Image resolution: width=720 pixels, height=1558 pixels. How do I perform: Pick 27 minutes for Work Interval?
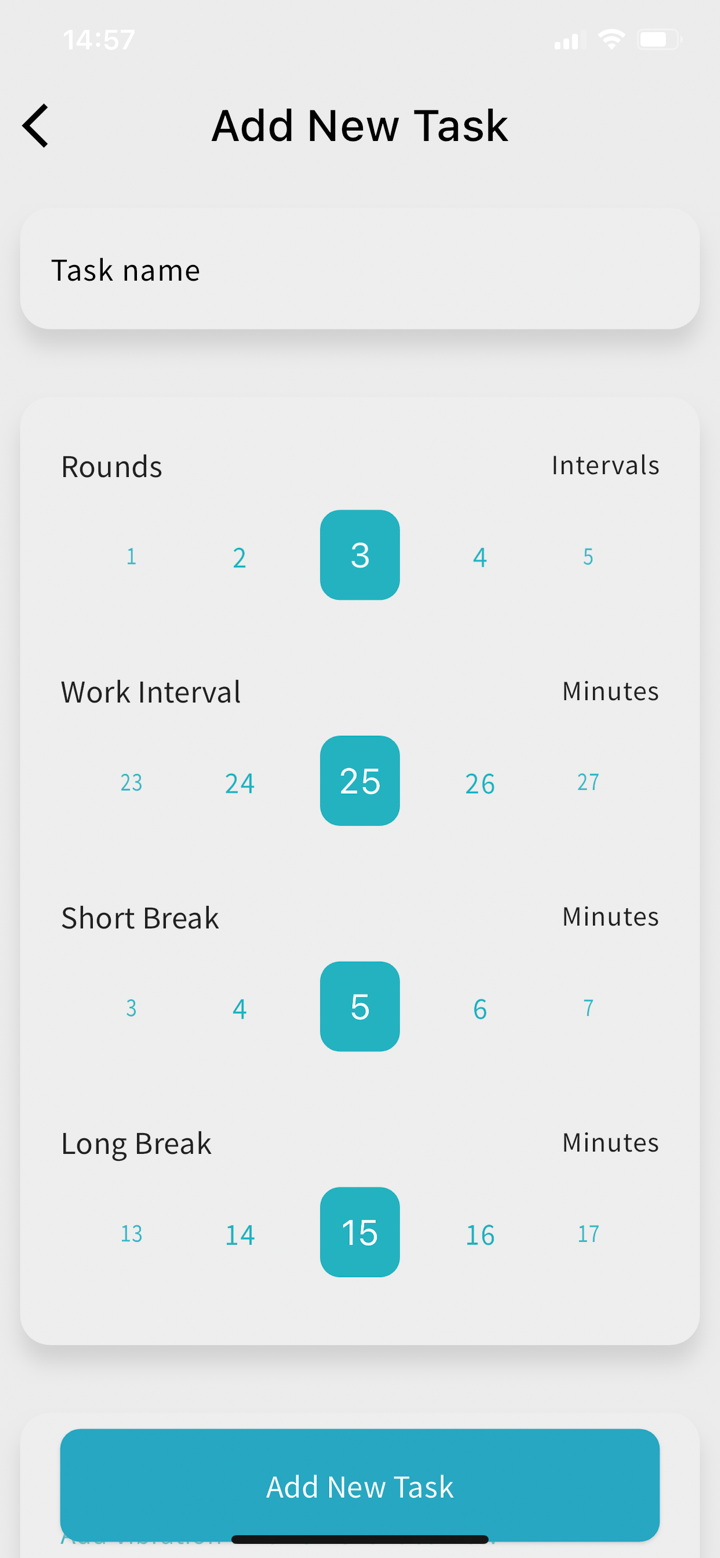coord(588,782)
